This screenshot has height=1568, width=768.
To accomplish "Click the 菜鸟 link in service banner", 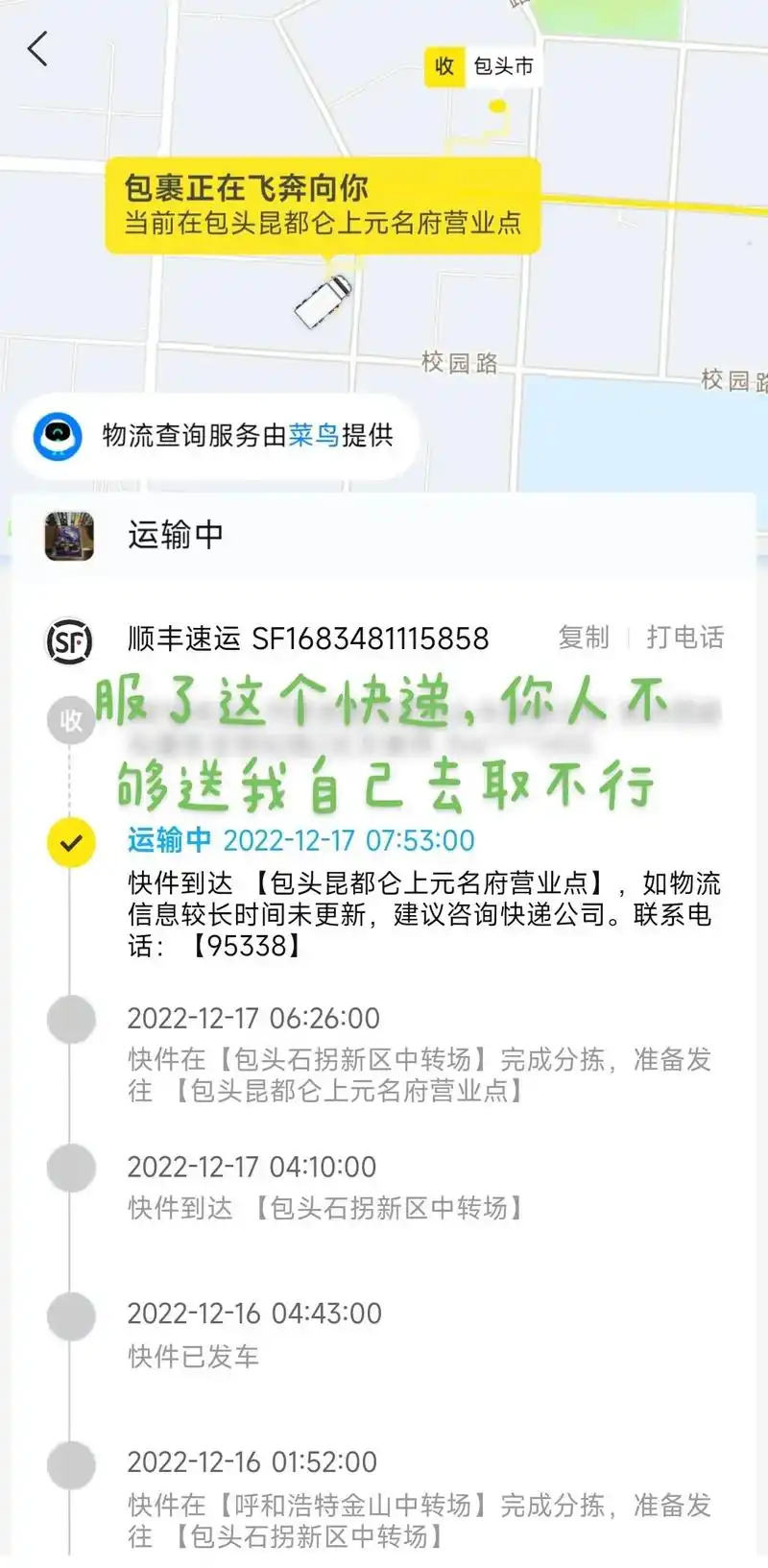I will click(x=310, y=435).
